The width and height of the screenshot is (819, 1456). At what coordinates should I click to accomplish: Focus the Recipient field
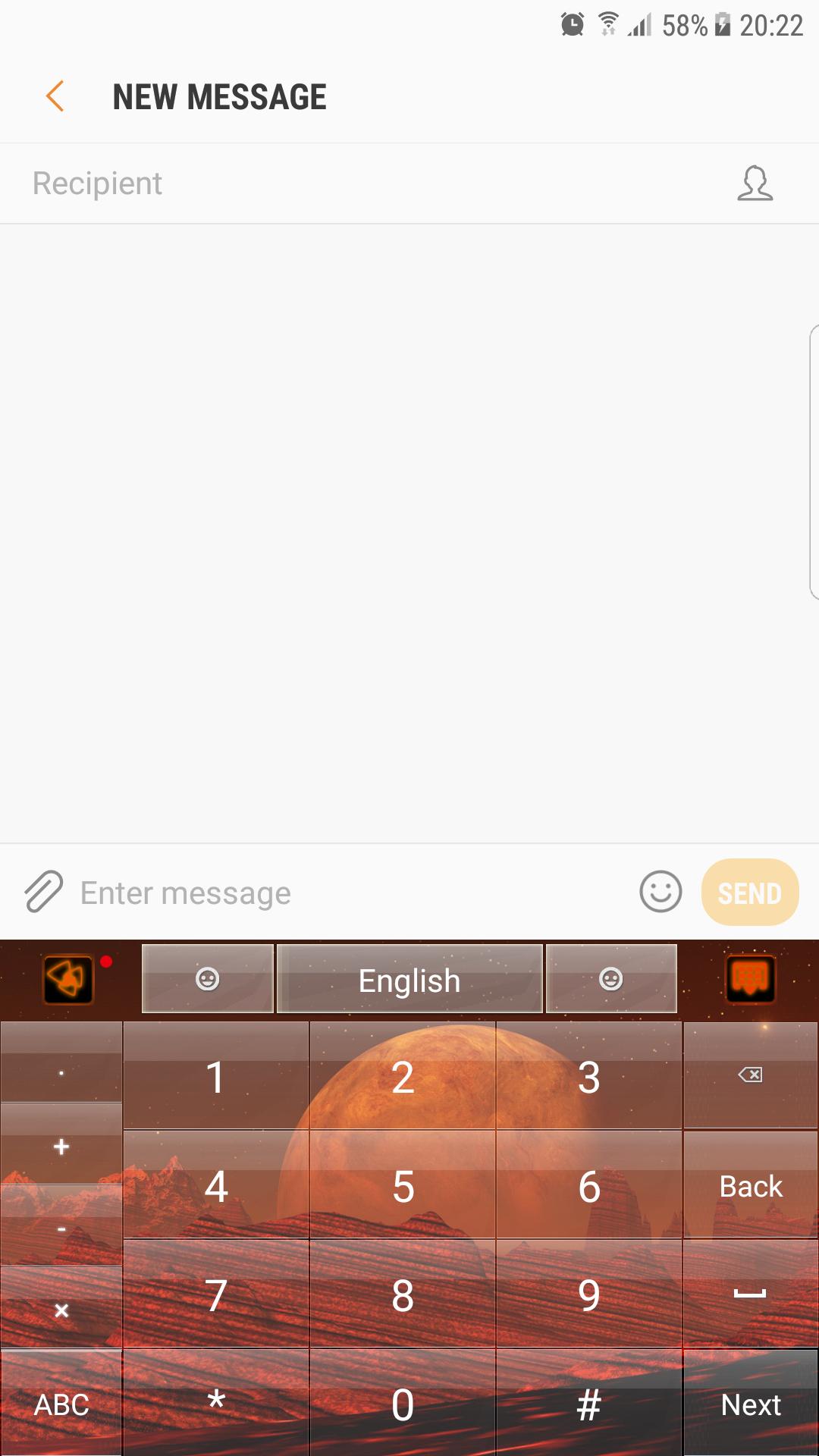click(364, 184)
